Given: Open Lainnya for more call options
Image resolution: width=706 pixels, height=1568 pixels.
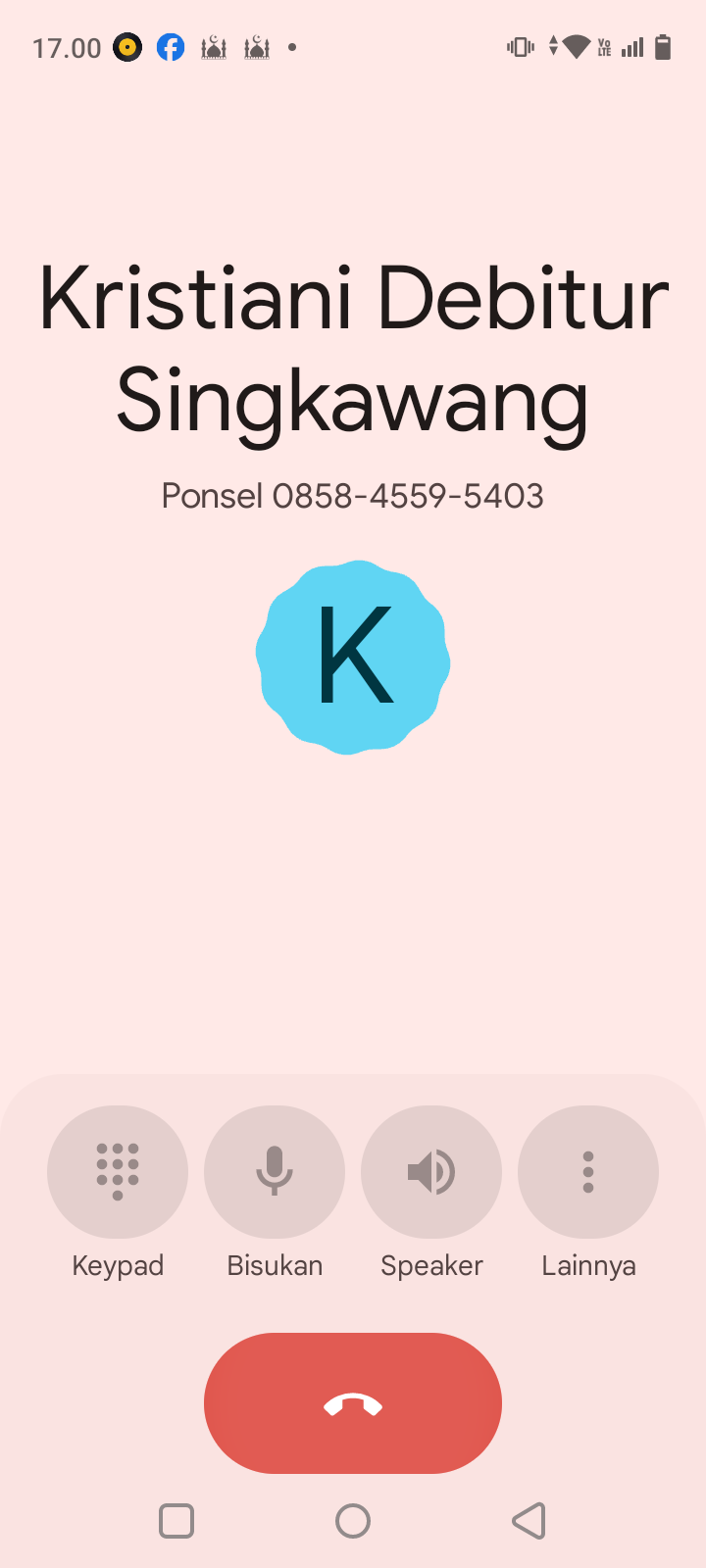Looking at the screenshot, I should coord(588,1171).
